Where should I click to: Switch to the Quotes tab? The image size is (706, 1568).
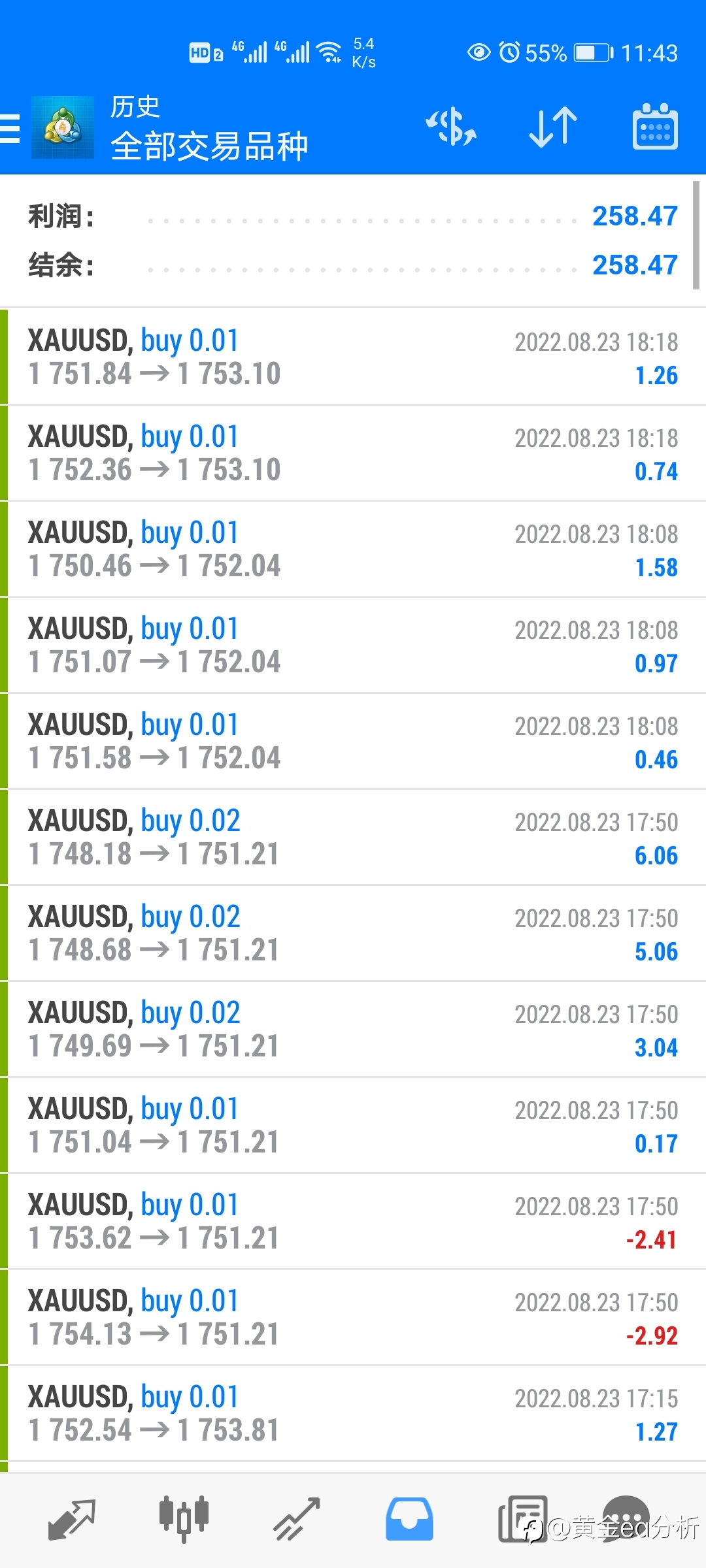pyautogui.click(x=72, y=1520)
